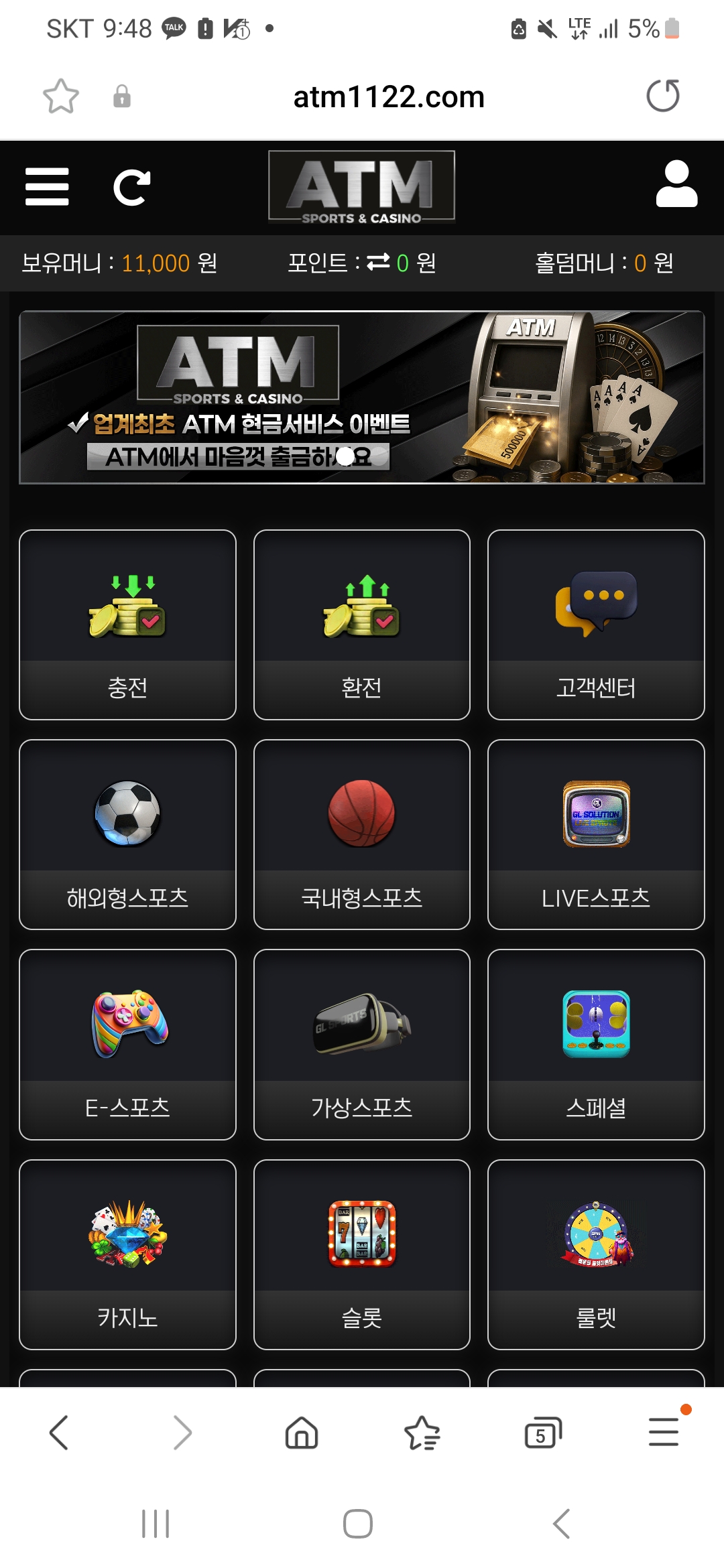
Task: Go to the 가상스포츠 tile
Action: coord(362,1044)
